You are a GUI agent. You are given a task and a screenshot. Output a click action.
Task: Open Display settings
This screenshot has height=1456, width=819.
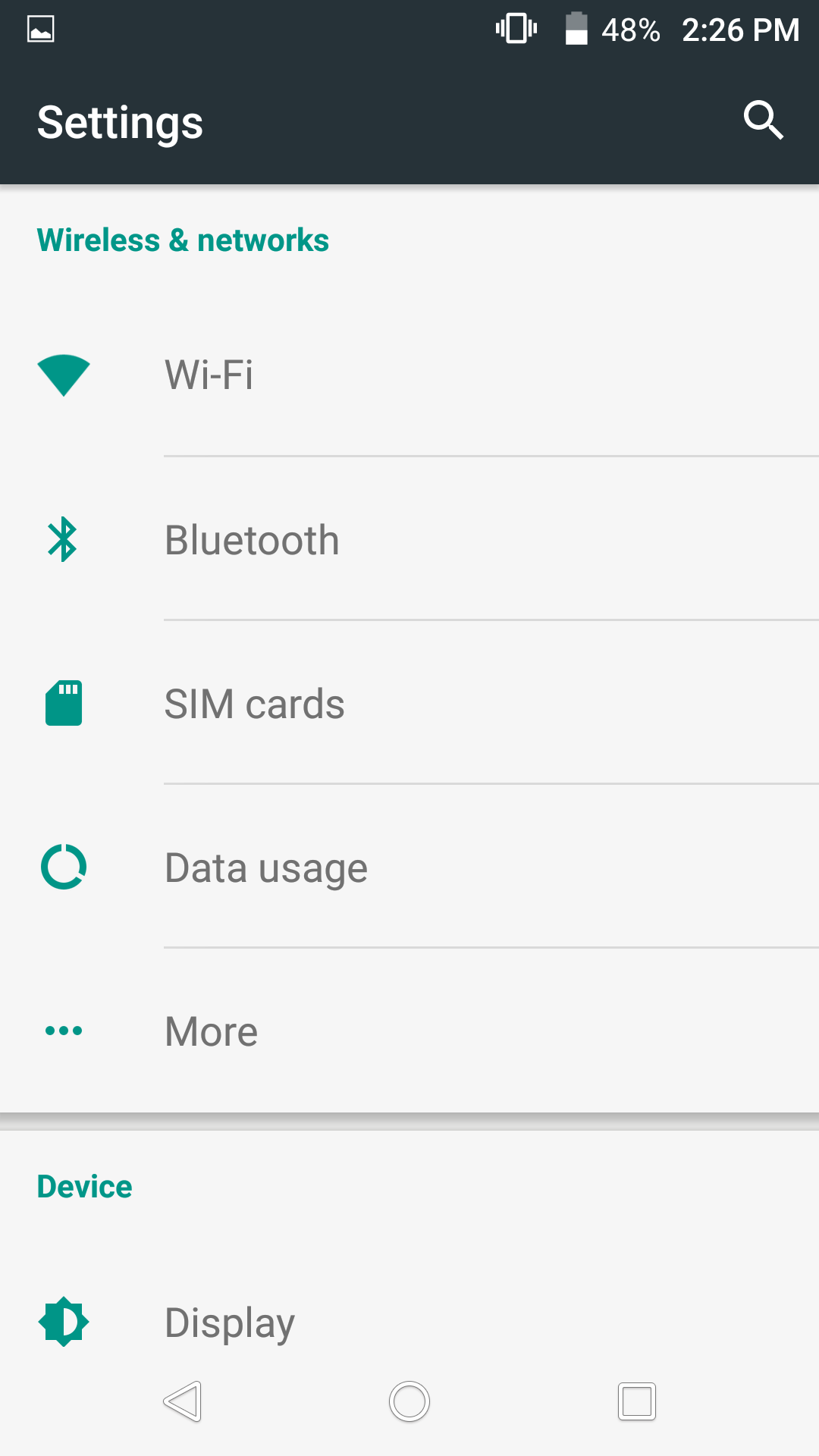click(x=409, y=1322)
